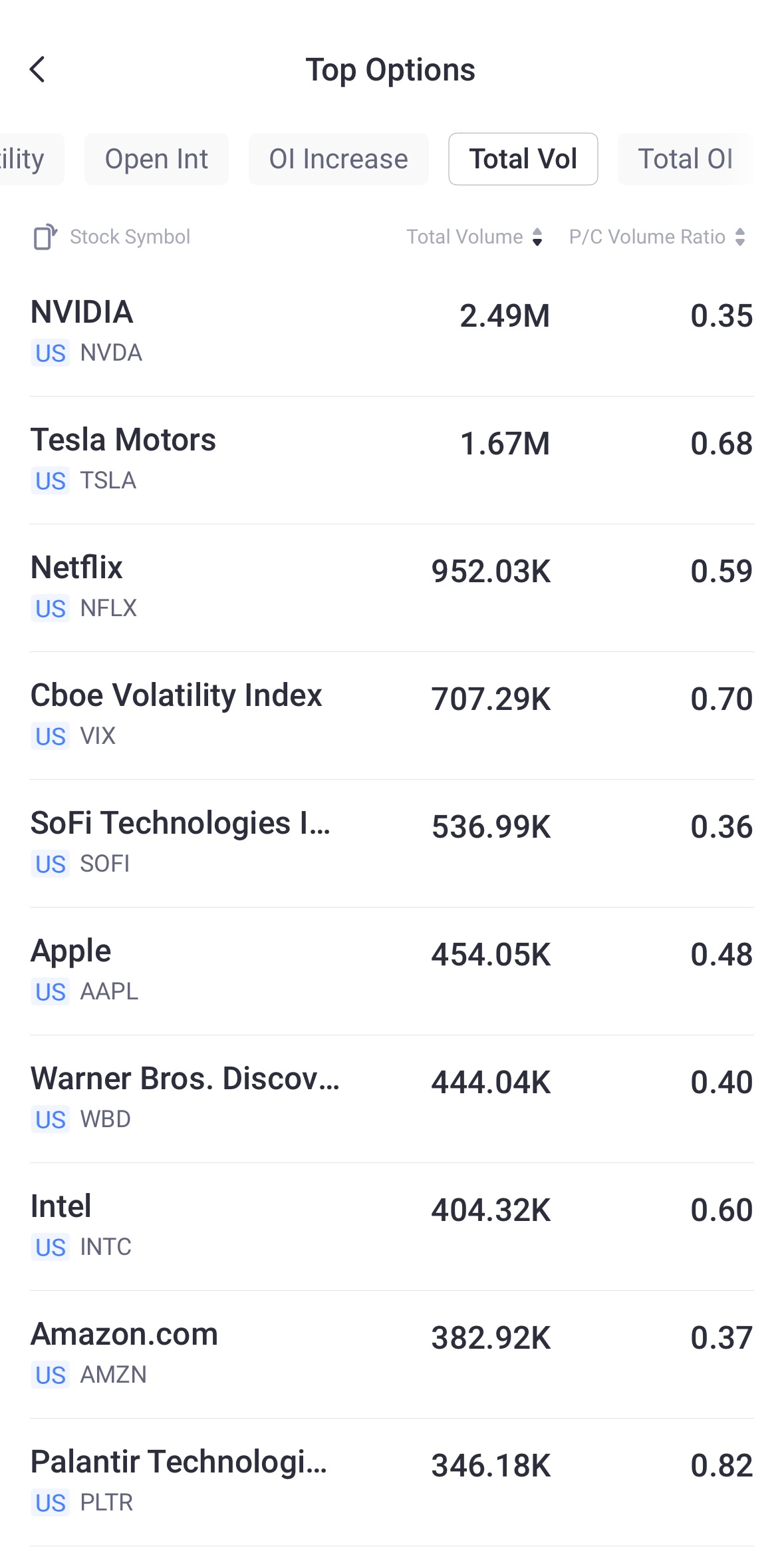The image size is (784, 1553).
Task: Re-select the Total Vol tab
Action: point(523,158)
